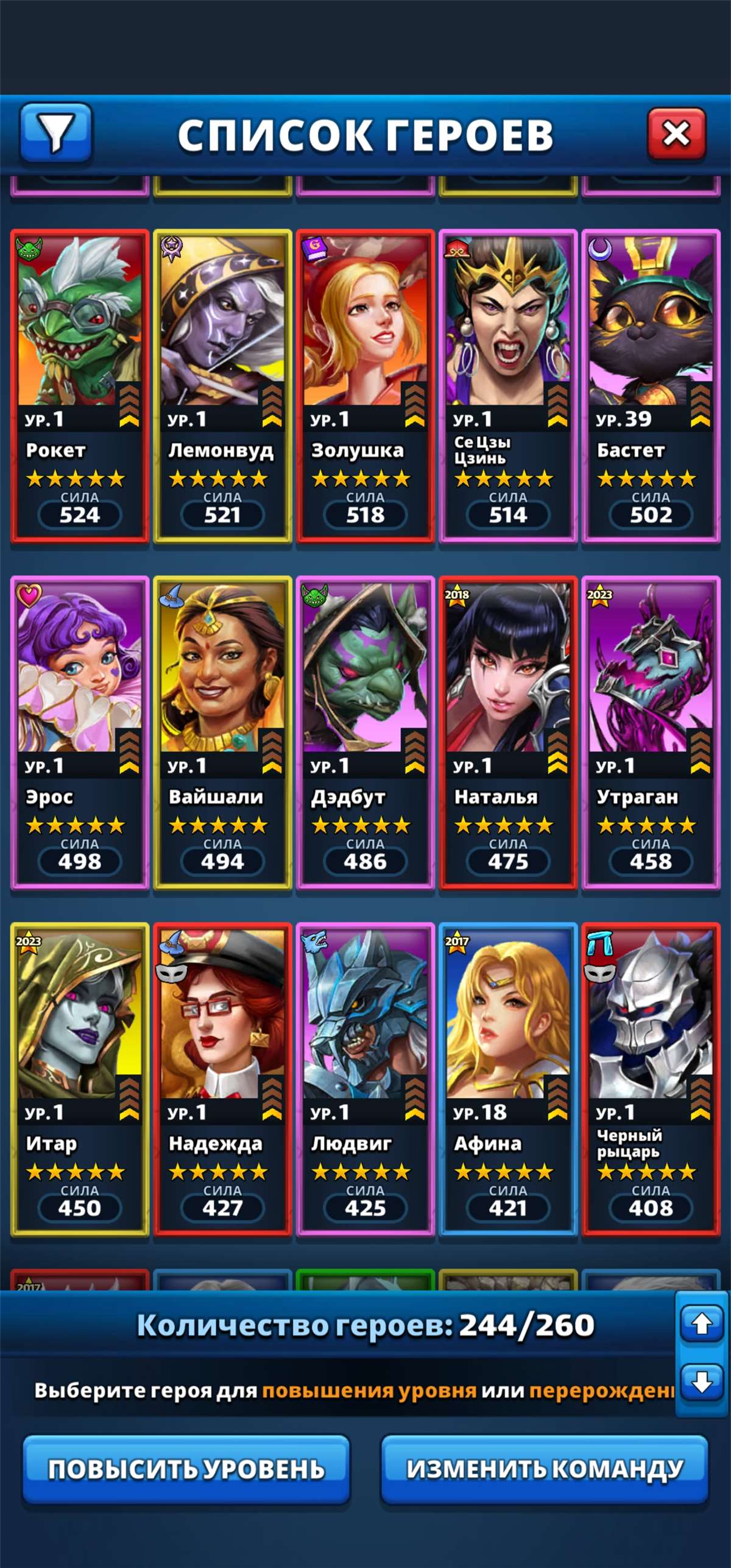
Task: Choose the Итар hero card
Action: pyautogui.click(x=80, y=1079)
